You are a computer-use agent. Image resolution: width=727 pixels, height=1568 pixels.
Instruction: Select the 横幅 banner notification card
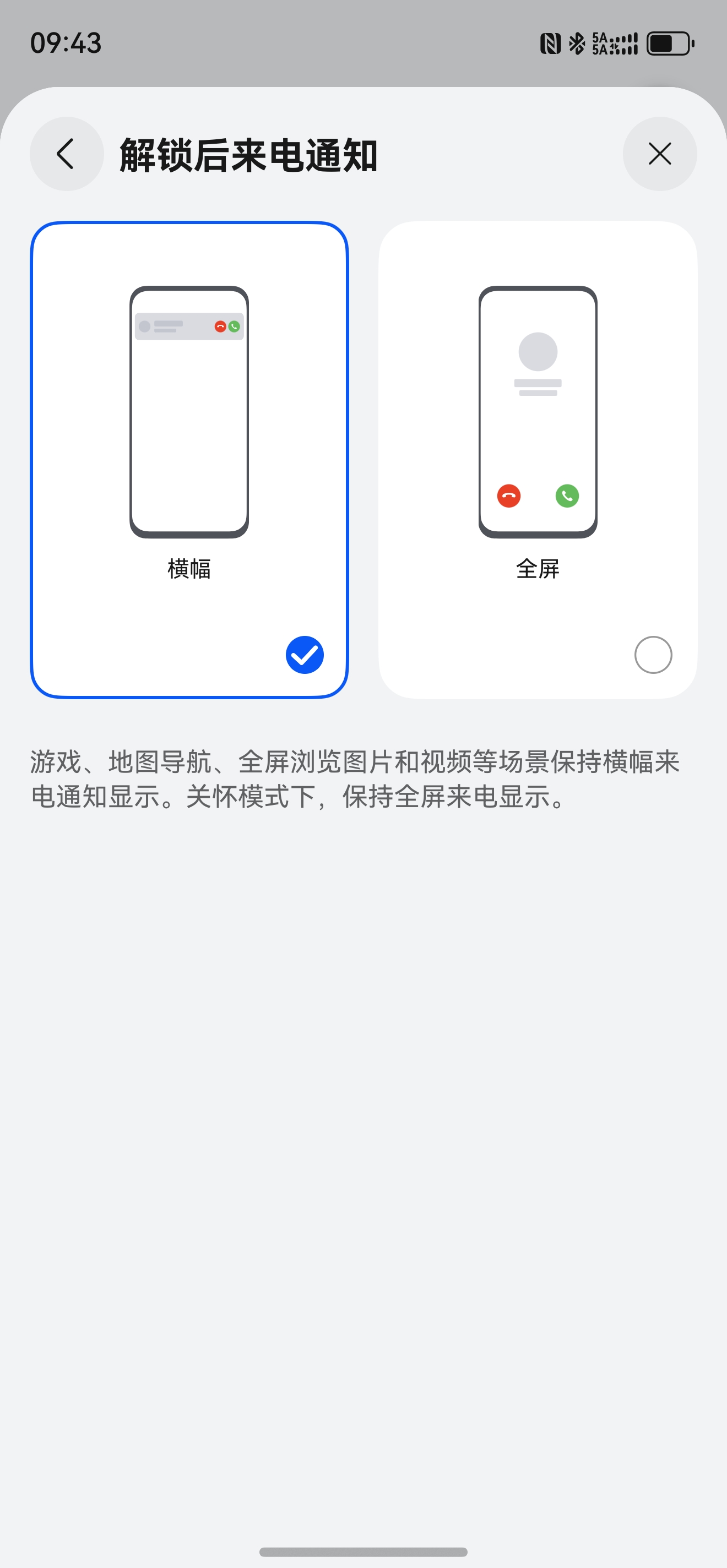189,460
